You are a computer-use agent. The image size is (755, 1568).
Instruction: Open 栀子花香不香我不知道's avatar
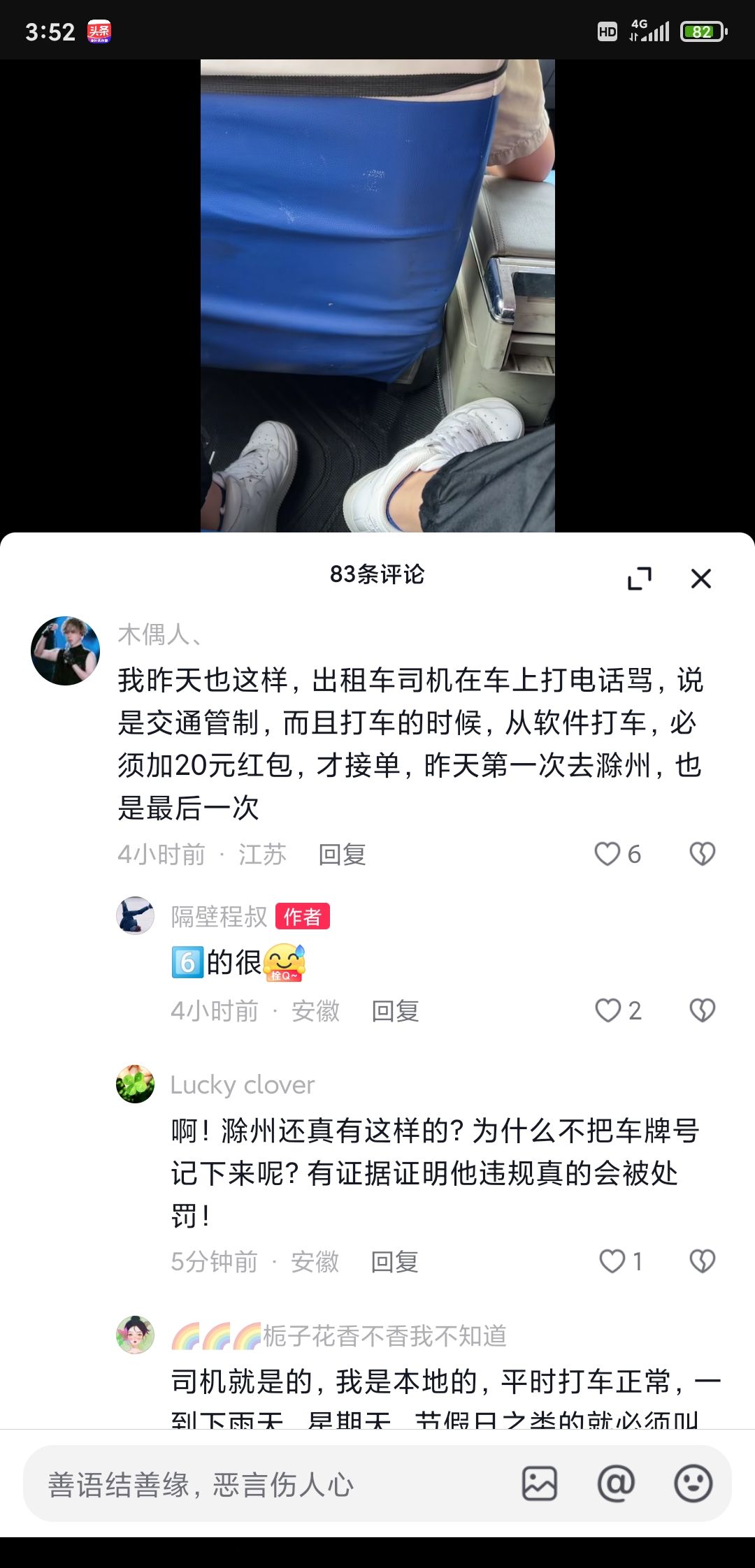[135, 1335]
